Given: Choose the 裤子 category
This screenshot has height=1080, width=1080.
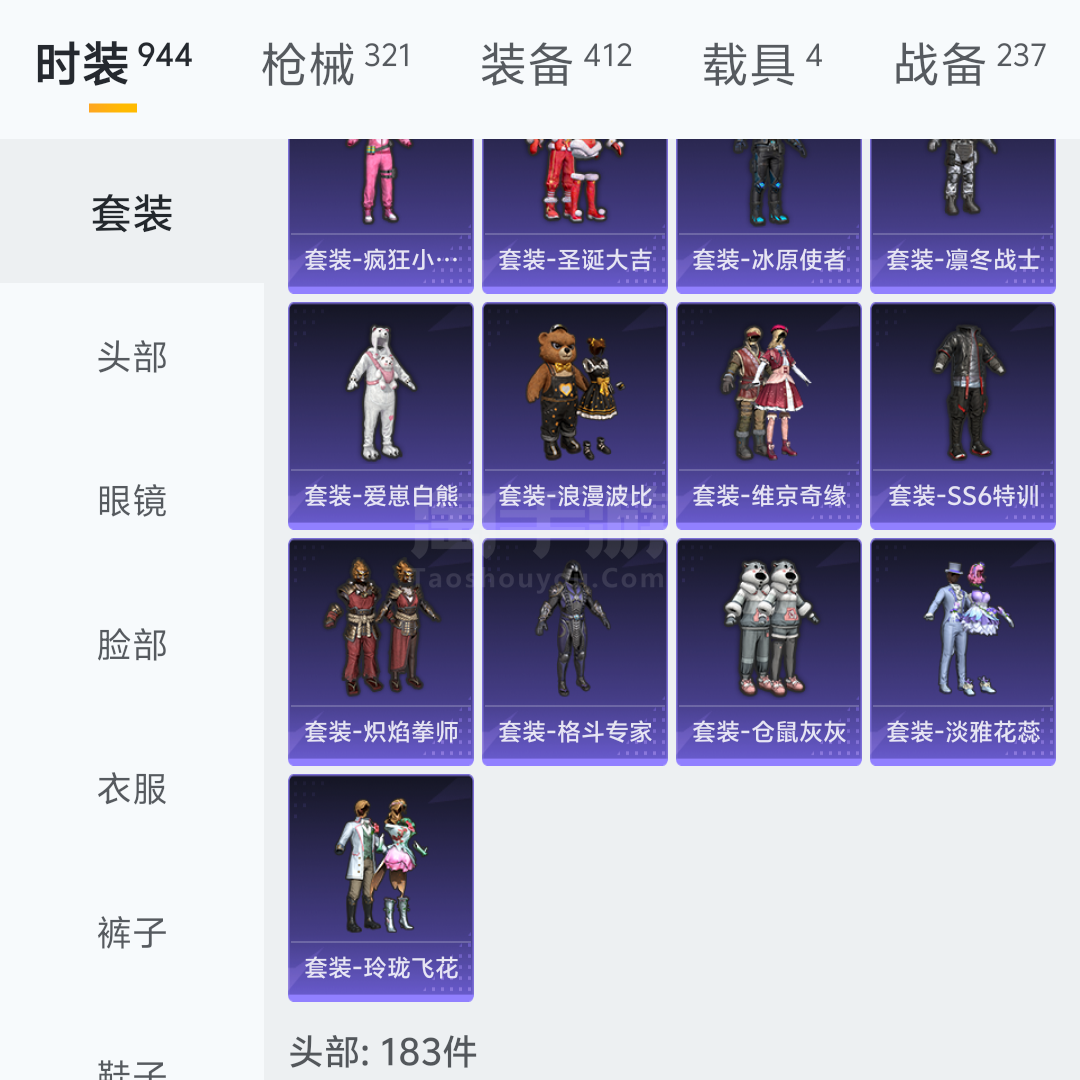Looking at the screenshot, I should click(x=132, y=933).
